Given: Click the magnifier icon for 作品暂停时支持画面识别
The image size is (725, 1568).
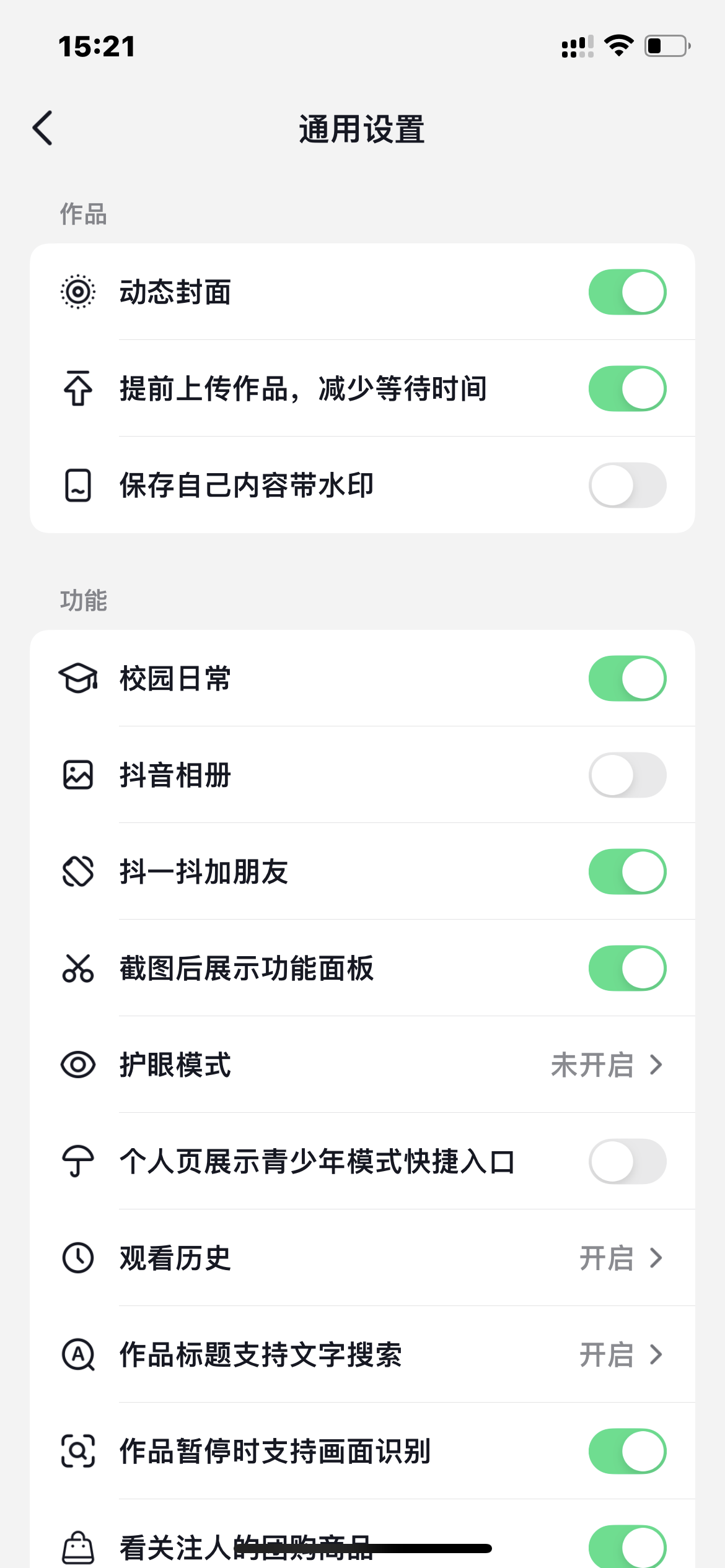Looking at the screenshot, I should (77, 1451).
